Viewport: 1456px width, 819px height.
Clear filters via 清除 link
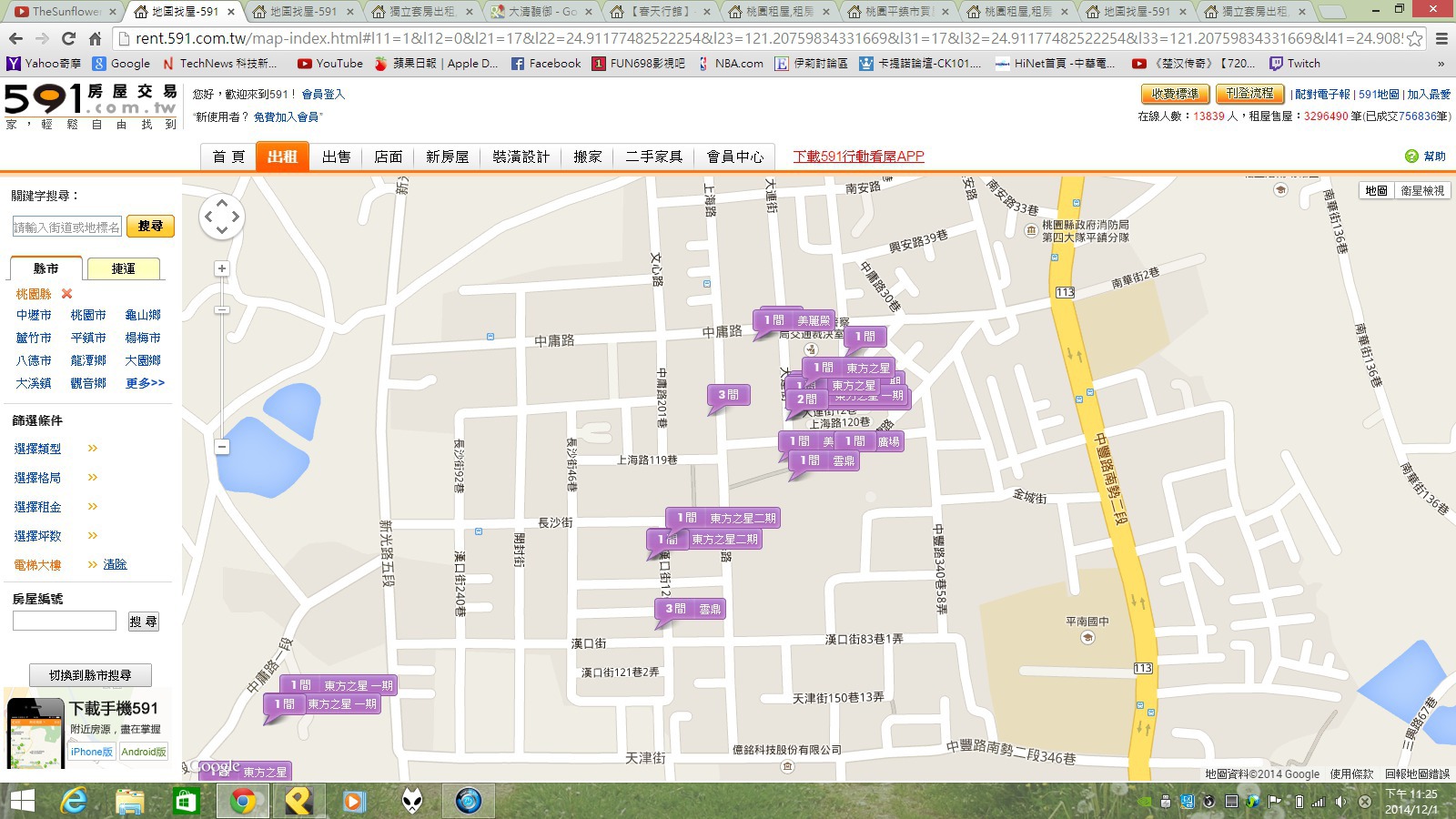(x=115, y=564)
